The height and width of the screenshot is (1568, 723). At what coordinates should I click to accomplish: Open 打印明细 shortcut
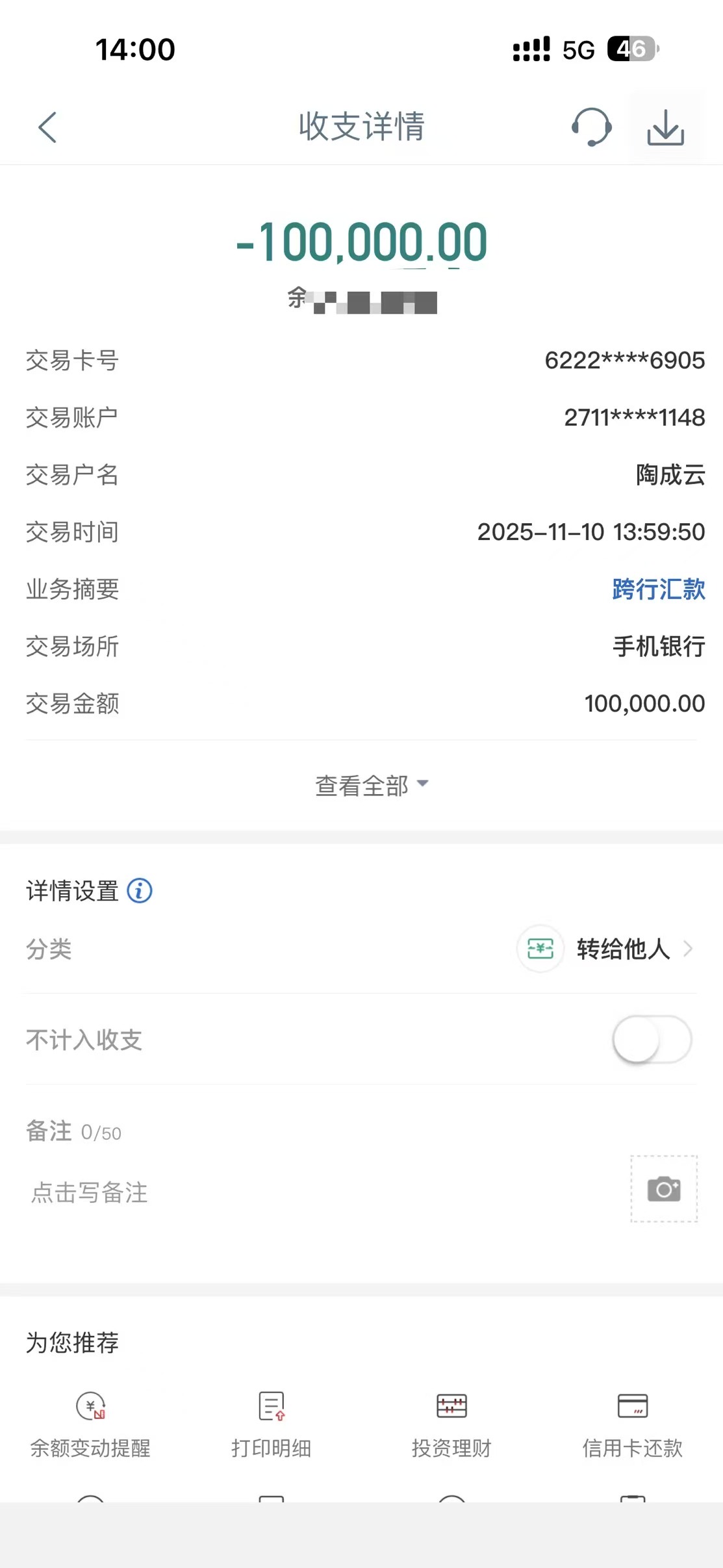(271, 1423)
